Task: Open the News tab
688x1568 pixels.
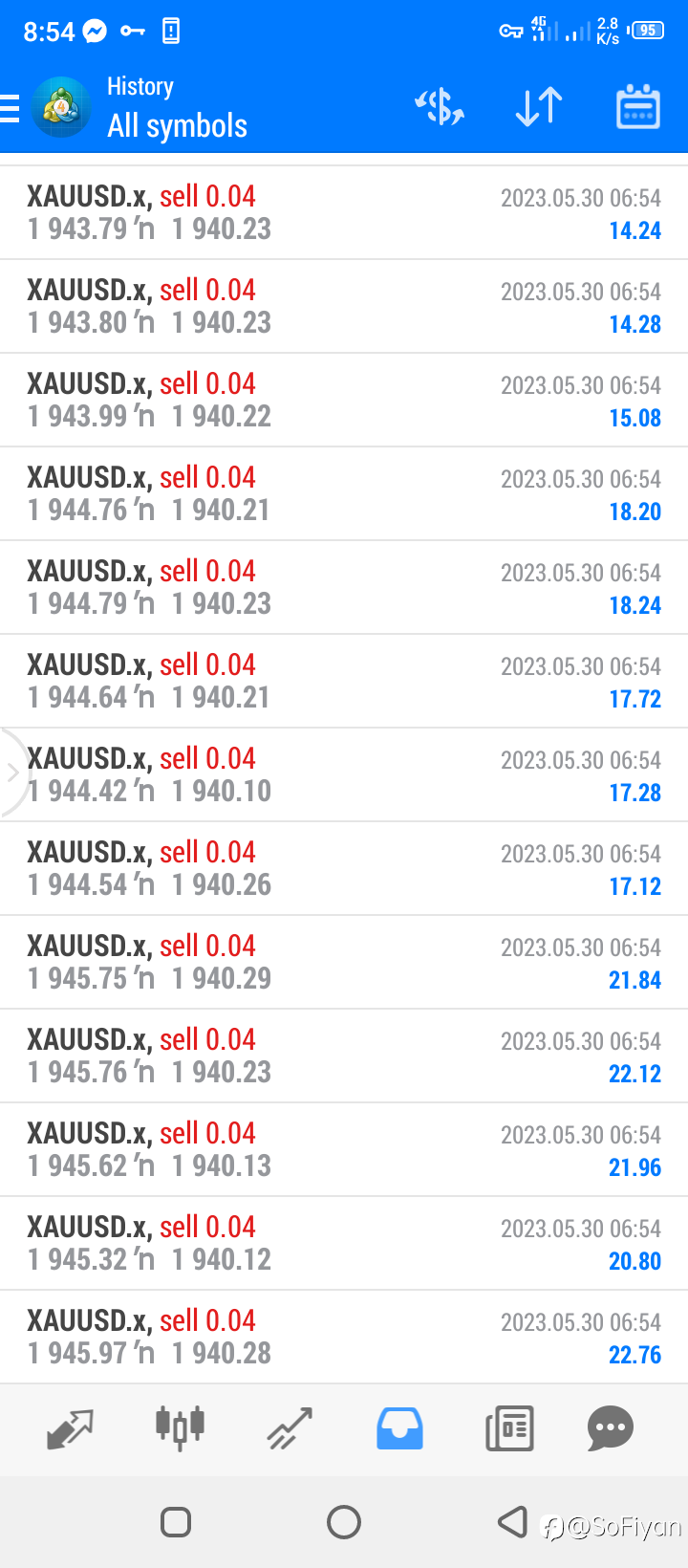Action: [509, 1428]
